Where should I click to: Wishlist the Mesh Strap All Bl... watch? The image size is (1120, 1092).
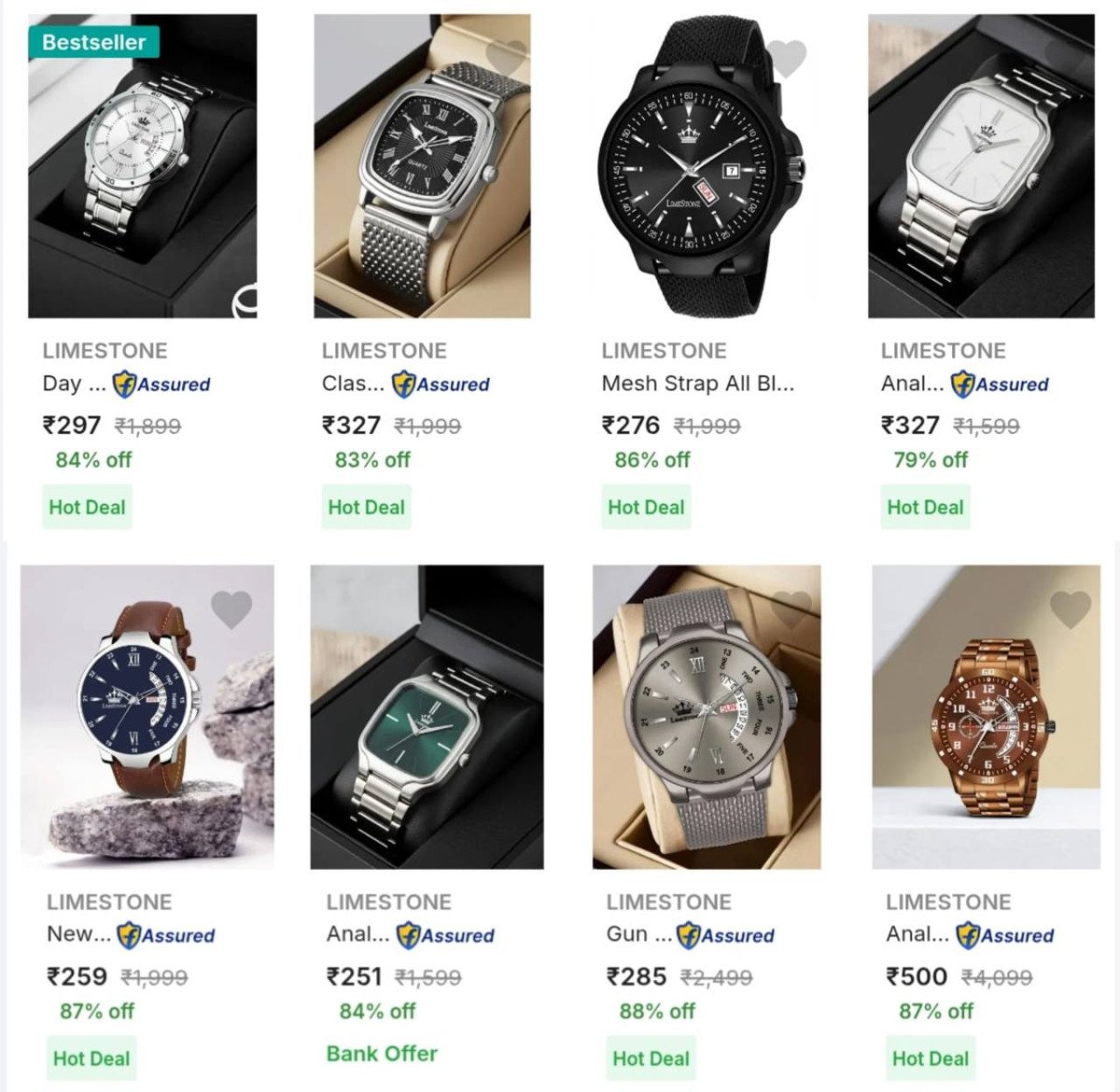coord(786,60)
